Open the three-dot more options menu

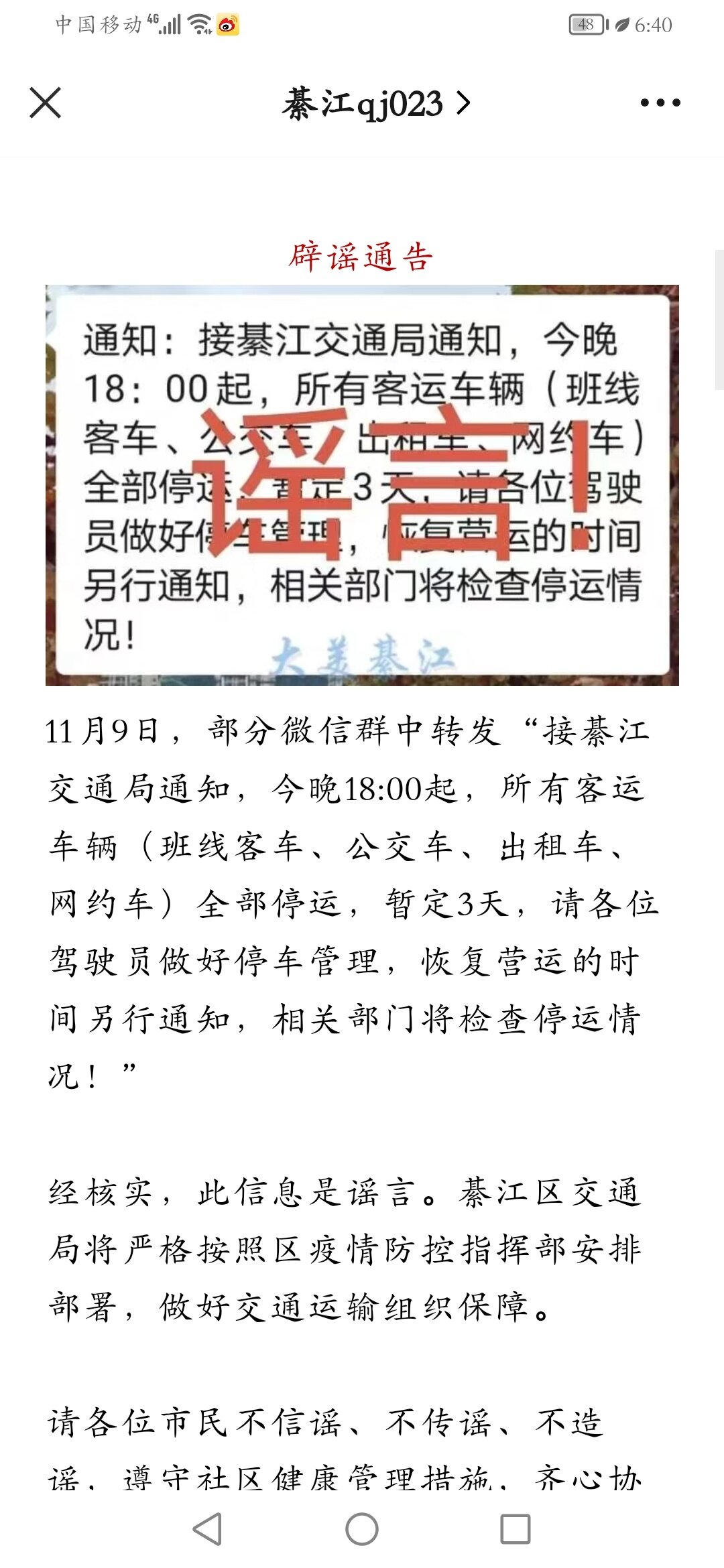tap(660, 103)
